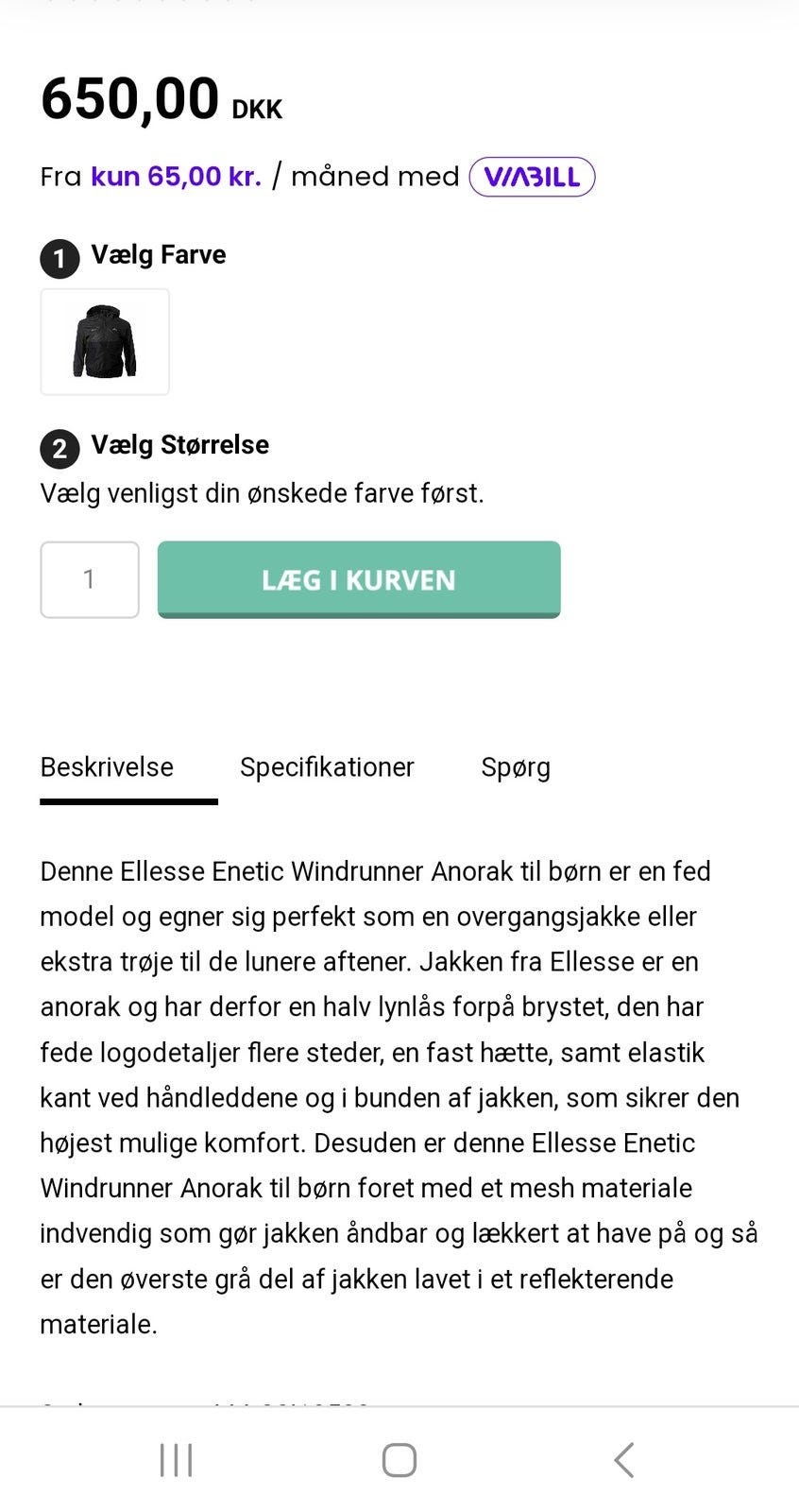Tap the back navigation arrow
799x1512 pixels.
623,1459
